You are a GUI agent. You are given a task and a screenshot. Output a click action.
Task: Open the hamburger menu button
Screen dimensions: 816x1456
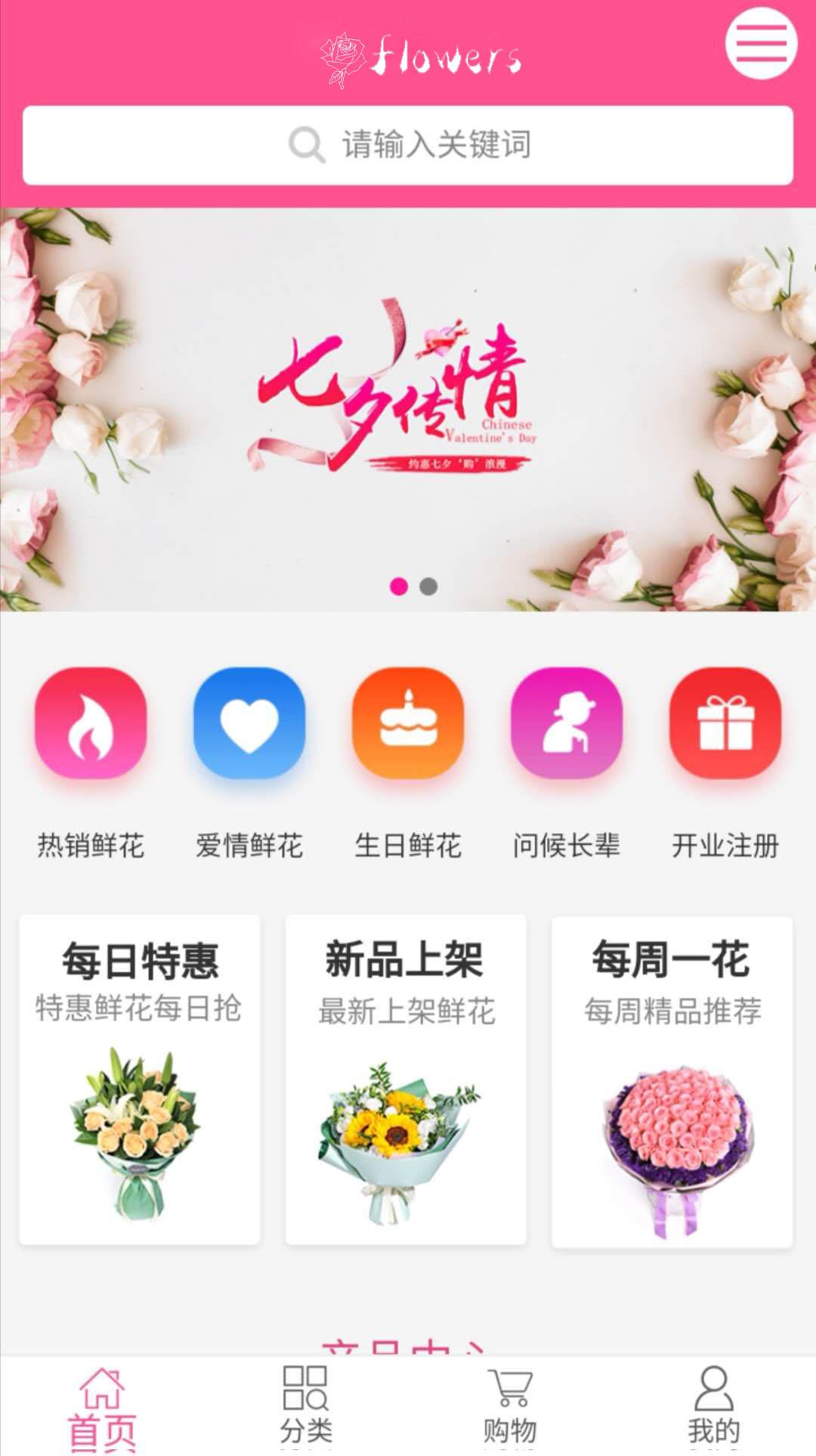pyautogui.click(x=761, y=43)
